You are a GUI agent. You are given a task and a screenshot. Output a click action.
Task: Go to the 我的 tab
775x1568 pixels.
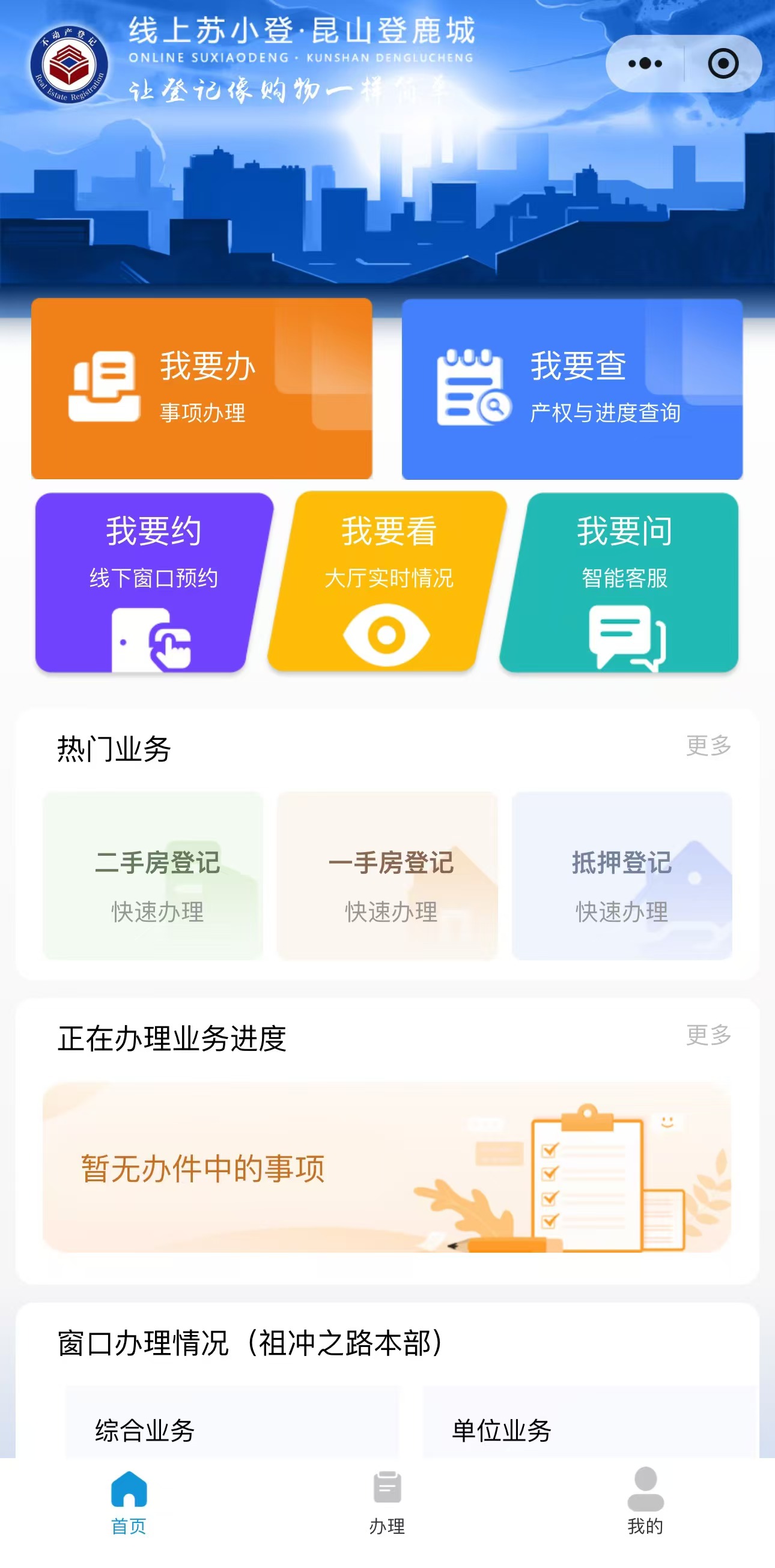click(645, 1500)
